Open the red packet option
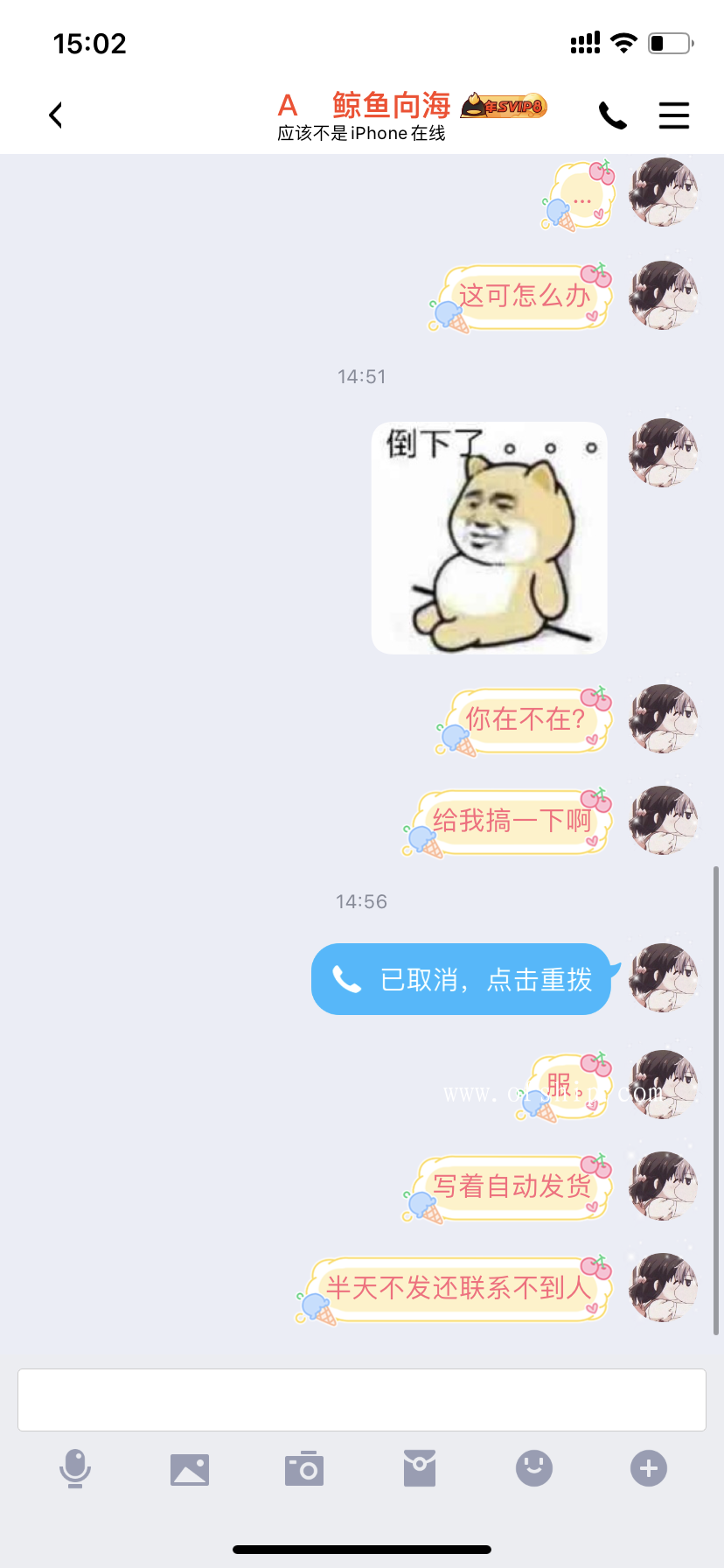The image size is (724, 1568). (420, 1468)
